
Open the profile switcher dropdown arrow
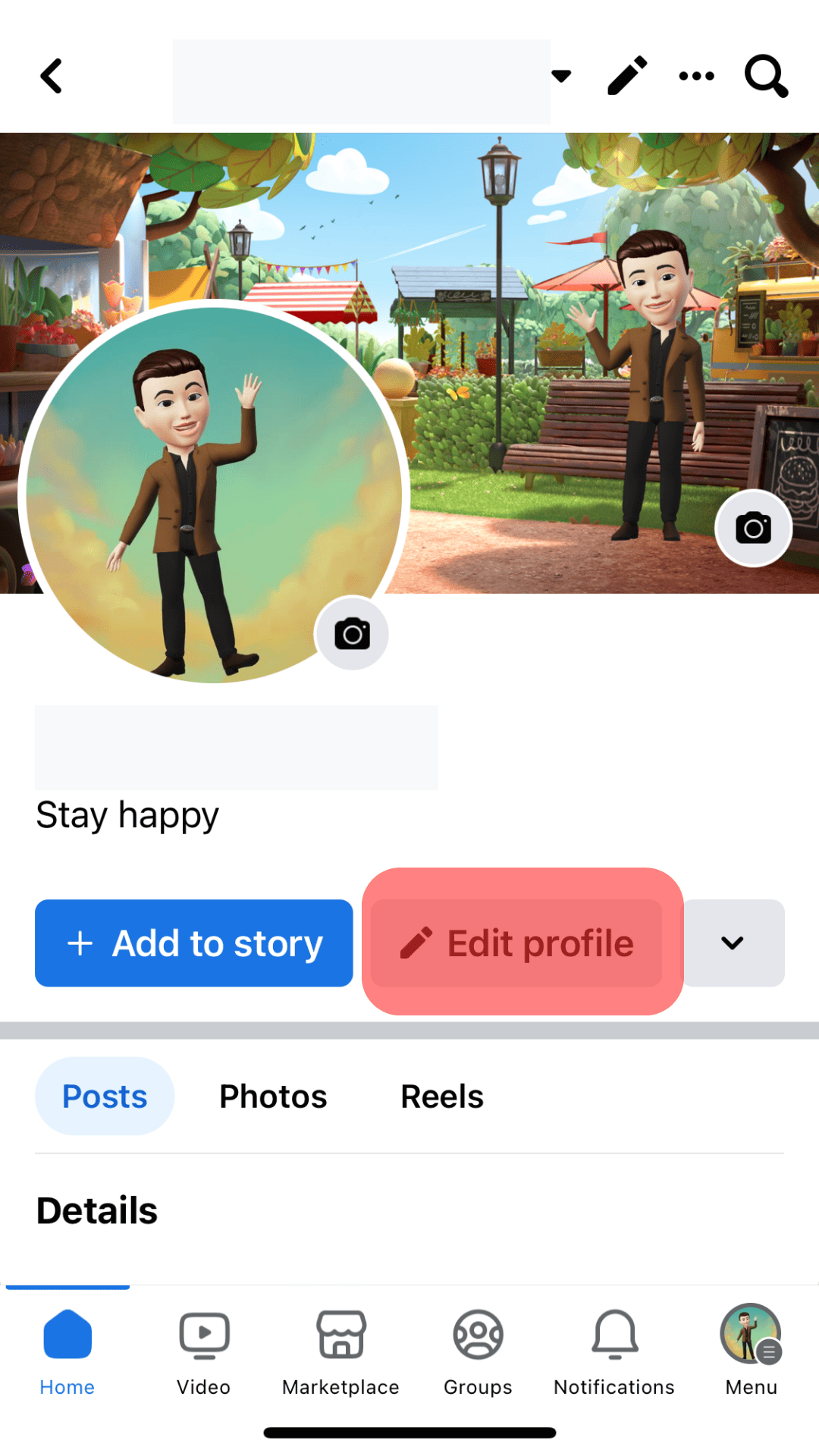(561, 76)
